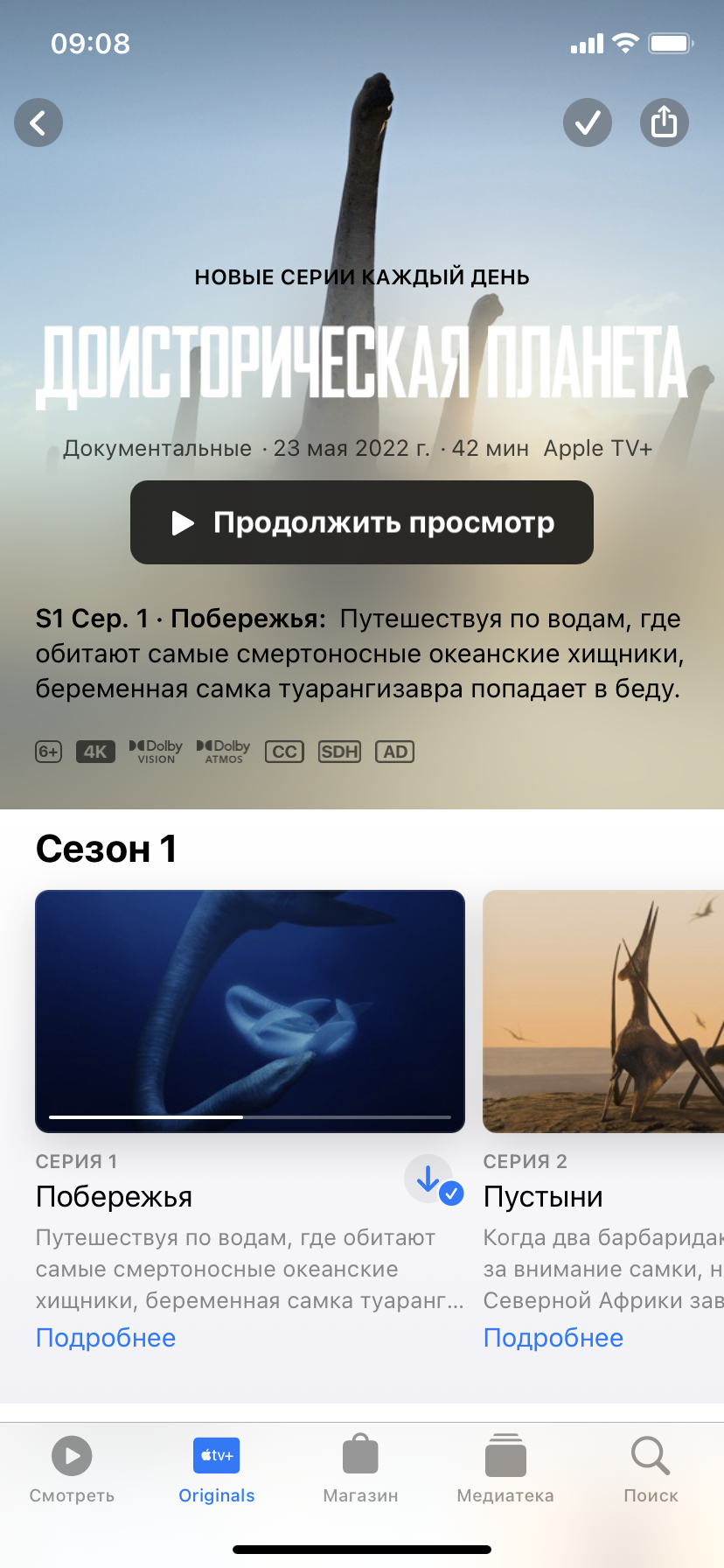Tap the download icon for Побережья
Screen dimensions: 724x1568
[x=429, y=1179]
